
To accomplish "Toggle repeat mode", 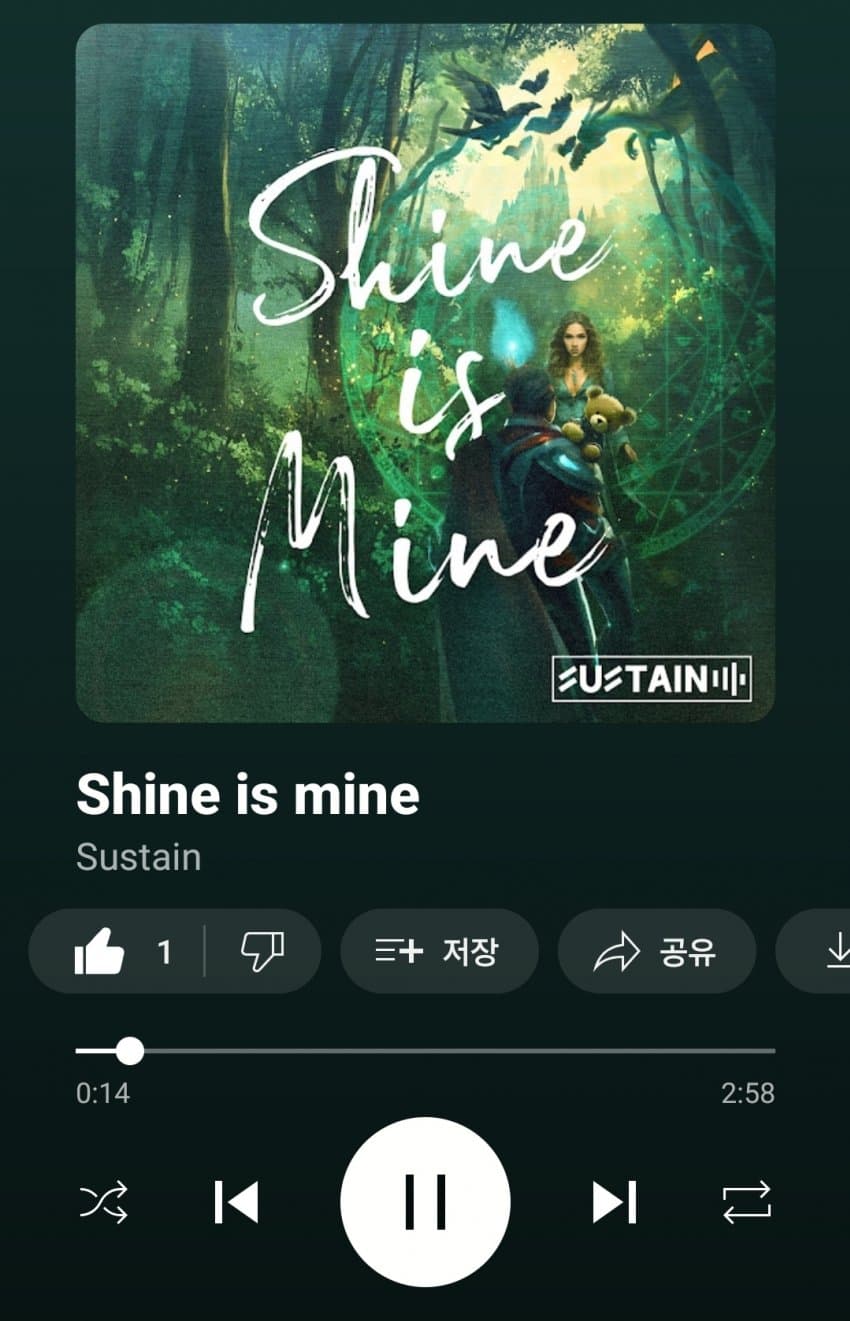I will click(747, 1202).
